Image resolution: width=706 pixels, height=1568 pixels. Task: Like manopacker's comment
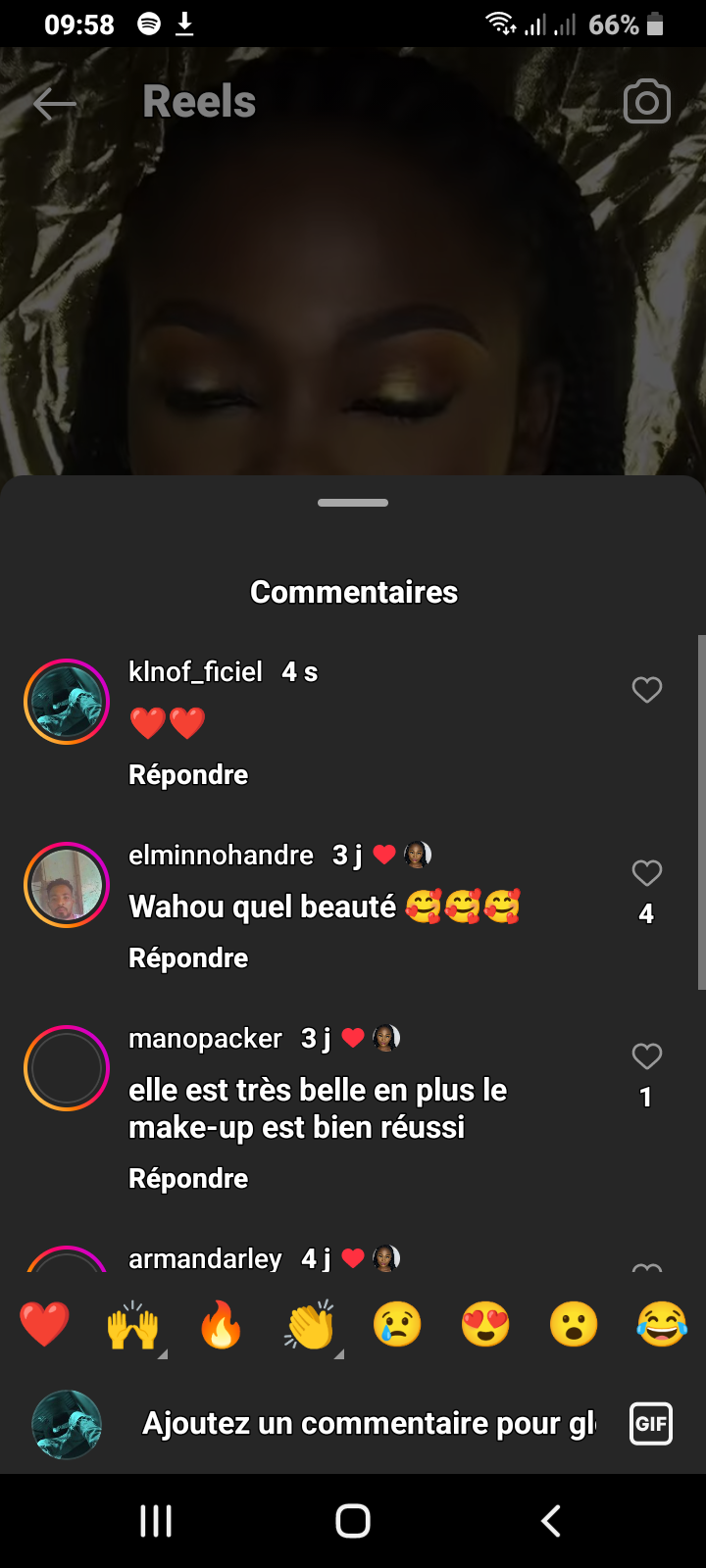pyautogui.click(x=647, y=1056)
